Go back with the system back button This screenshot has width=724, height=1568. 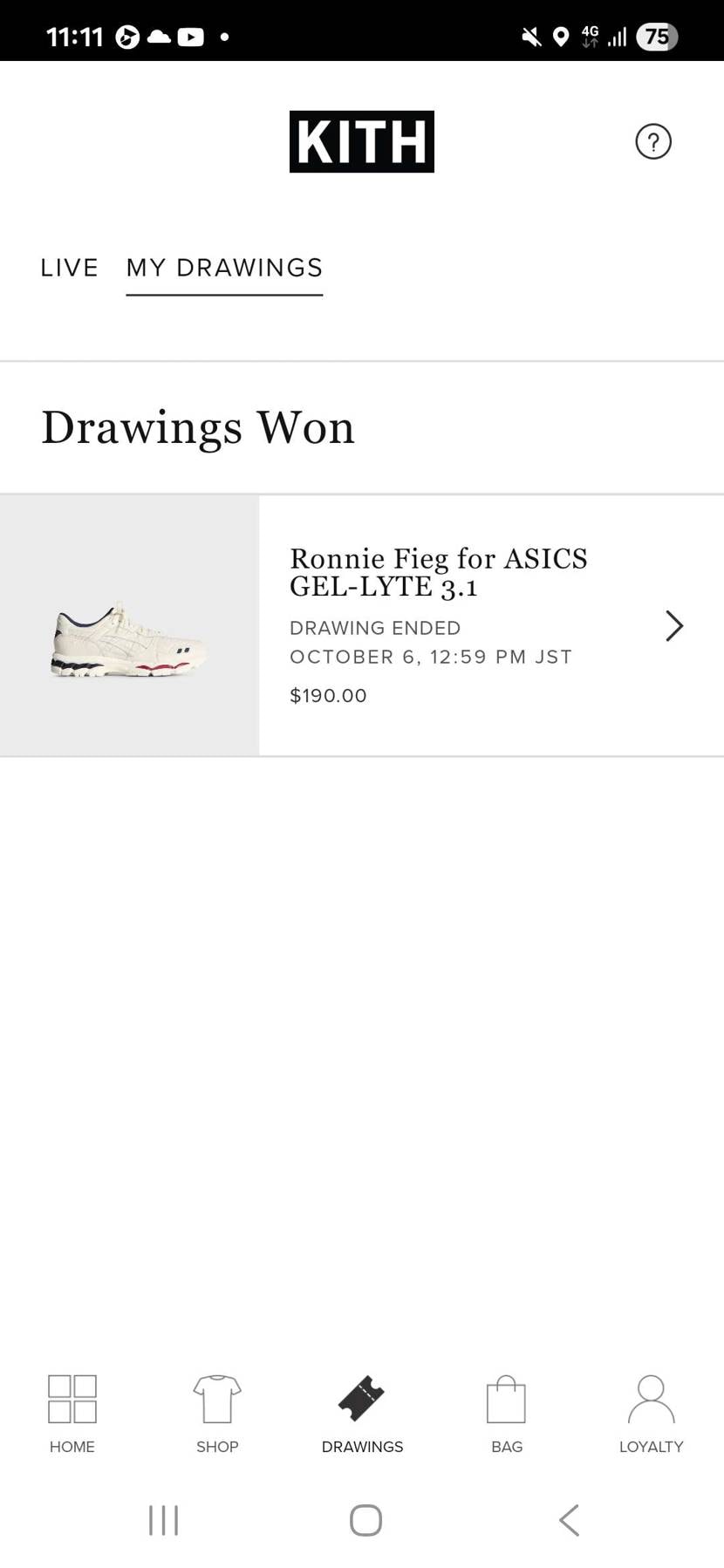click(x=569, y=1520)
